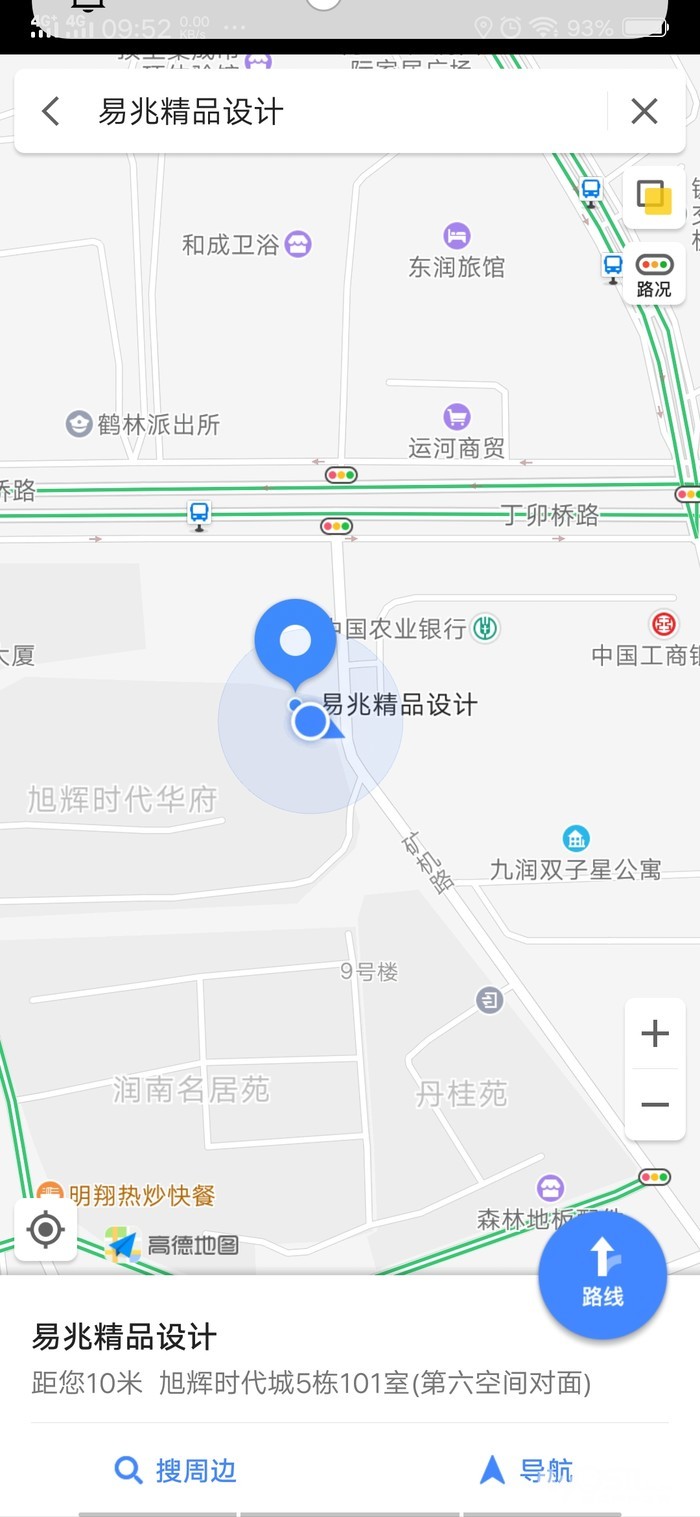
Task: Select 运河商贸 shop marker
Action: [x=457, y=417]
